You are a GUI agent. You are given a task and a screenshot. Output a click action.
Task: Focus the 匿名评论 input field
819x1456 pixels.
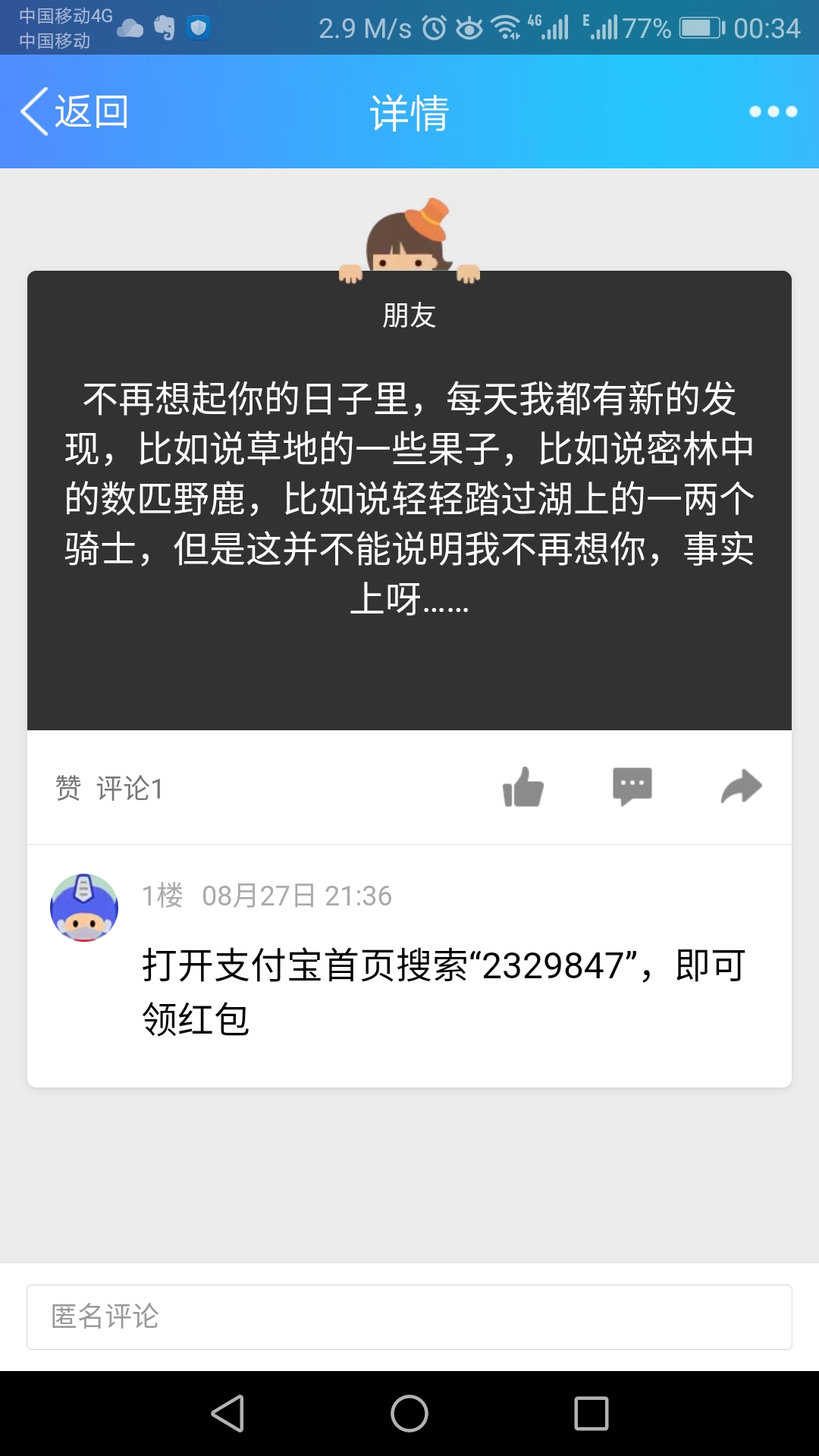pos(409,1316)
